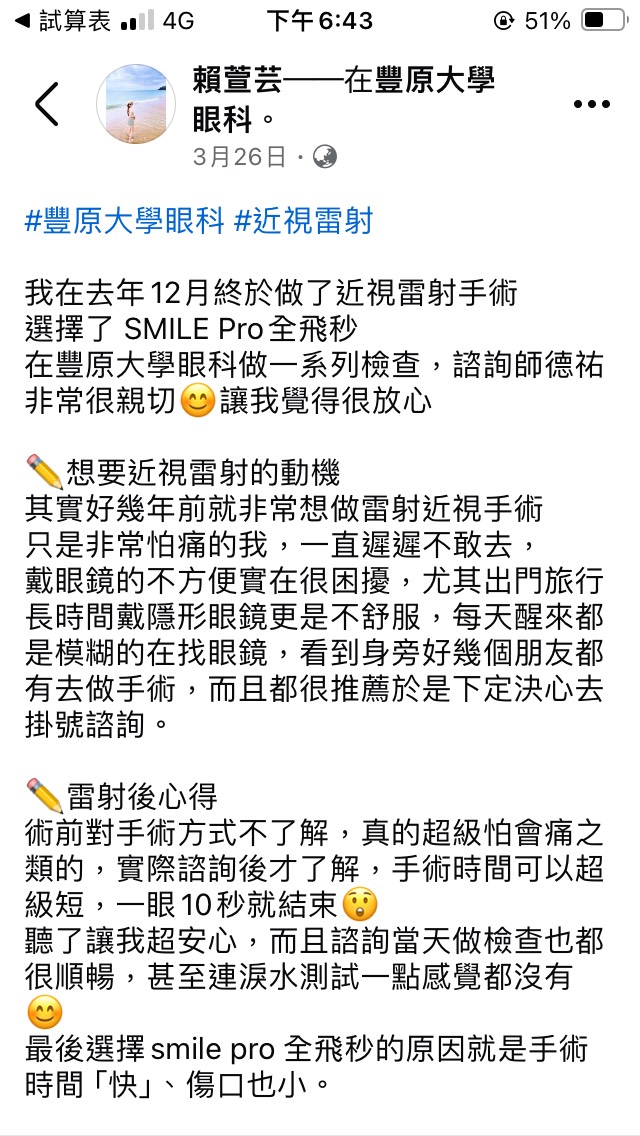
Task: Open the three-dot post options menu
Action: (591, 104)
